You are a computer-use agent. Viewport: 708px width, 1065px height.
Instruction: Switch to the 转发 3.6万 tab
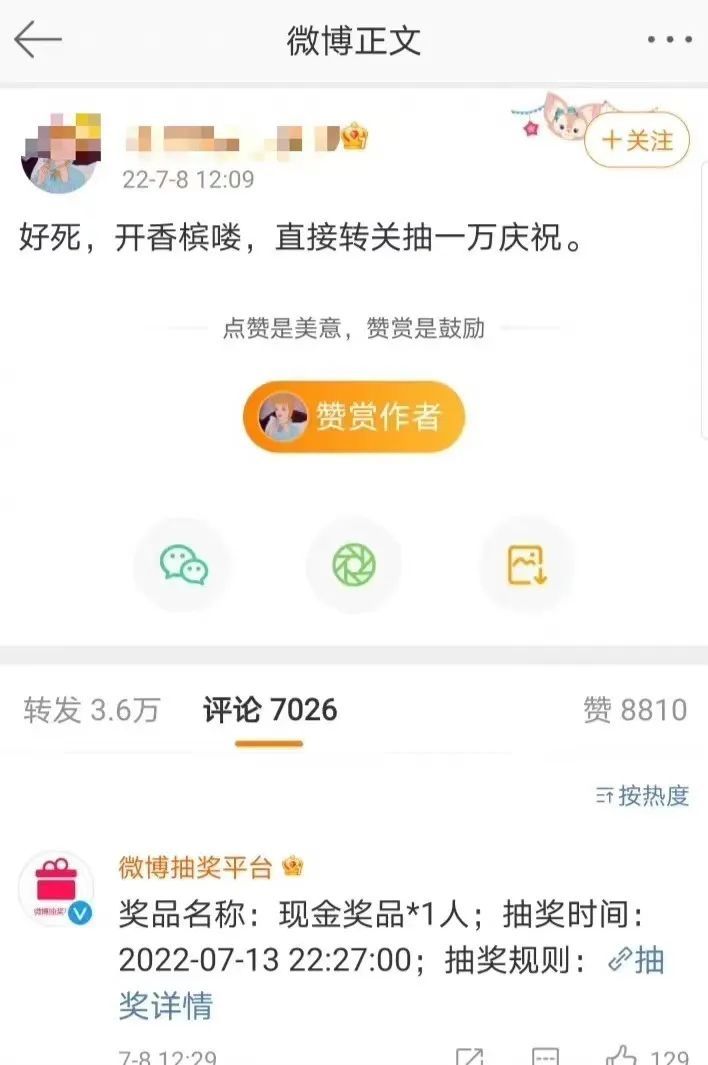tap(91, 710)
